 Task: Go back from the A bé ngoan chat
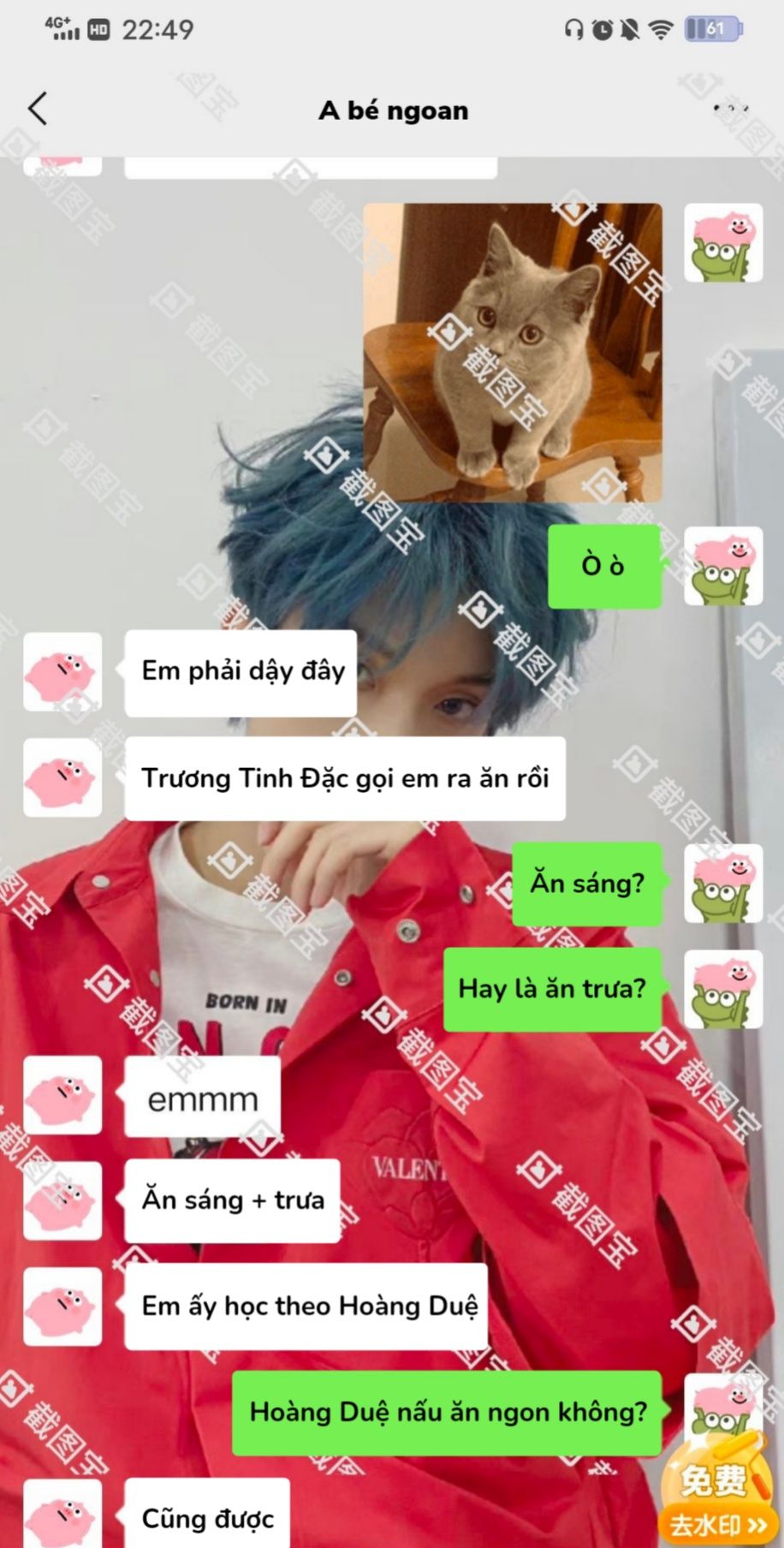click(x=38, y=110)
